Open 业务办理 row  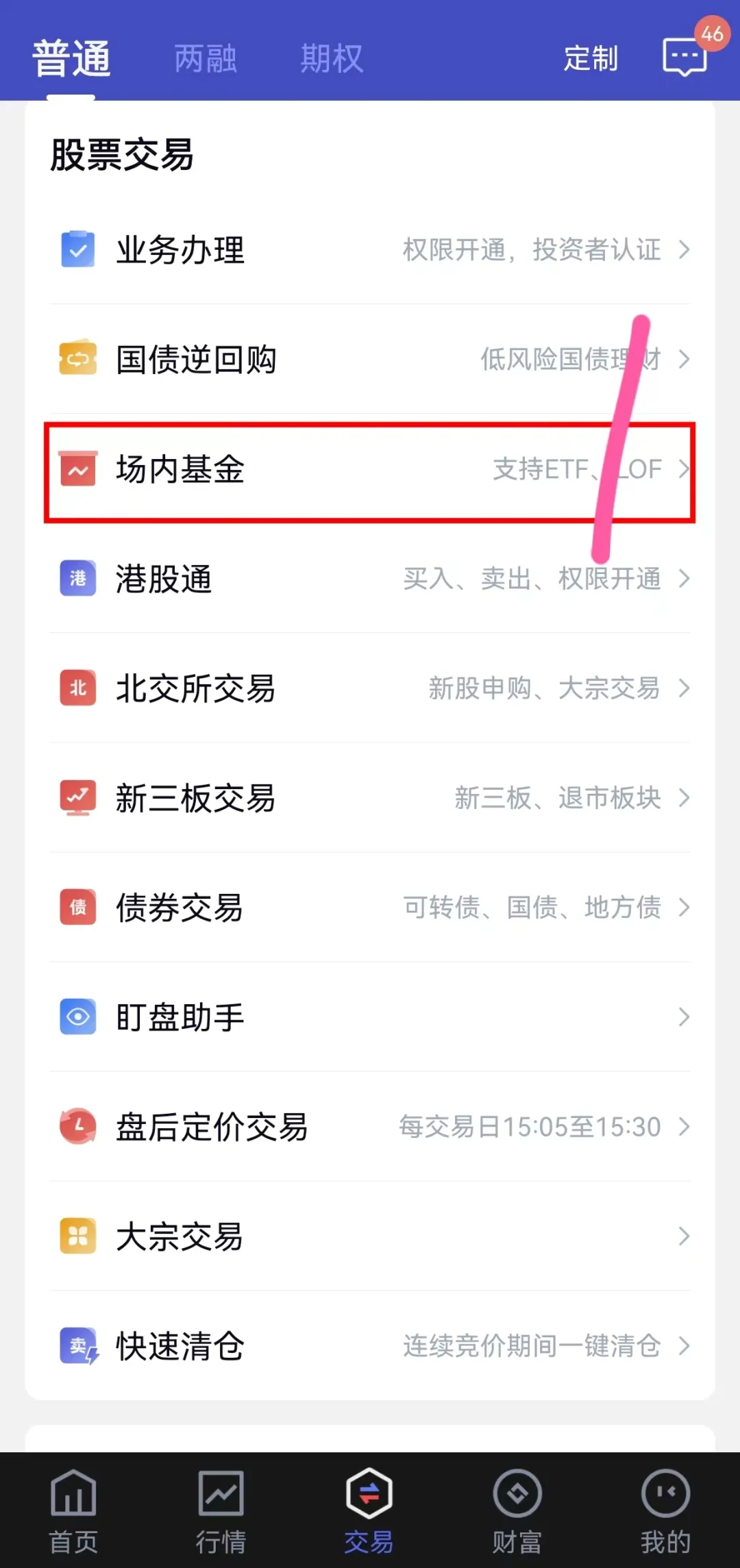tap(370, 249)
